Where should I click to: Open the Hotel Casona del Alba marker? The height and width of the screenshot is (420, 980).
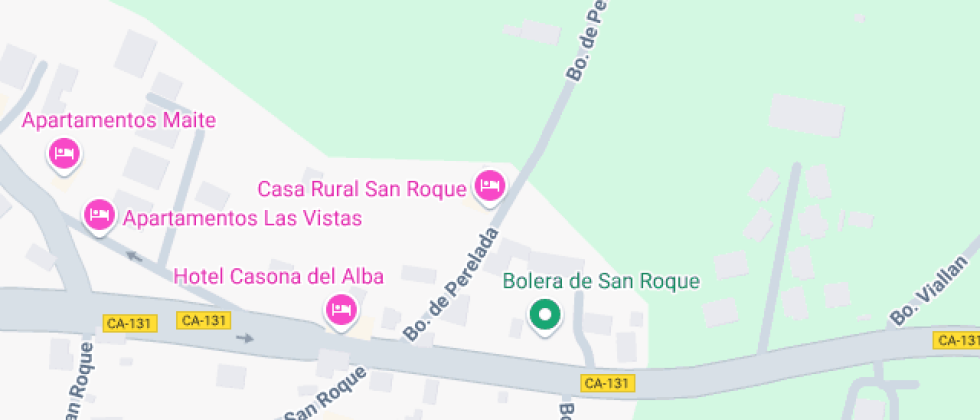pyautogui.click(x=341, y=308)
